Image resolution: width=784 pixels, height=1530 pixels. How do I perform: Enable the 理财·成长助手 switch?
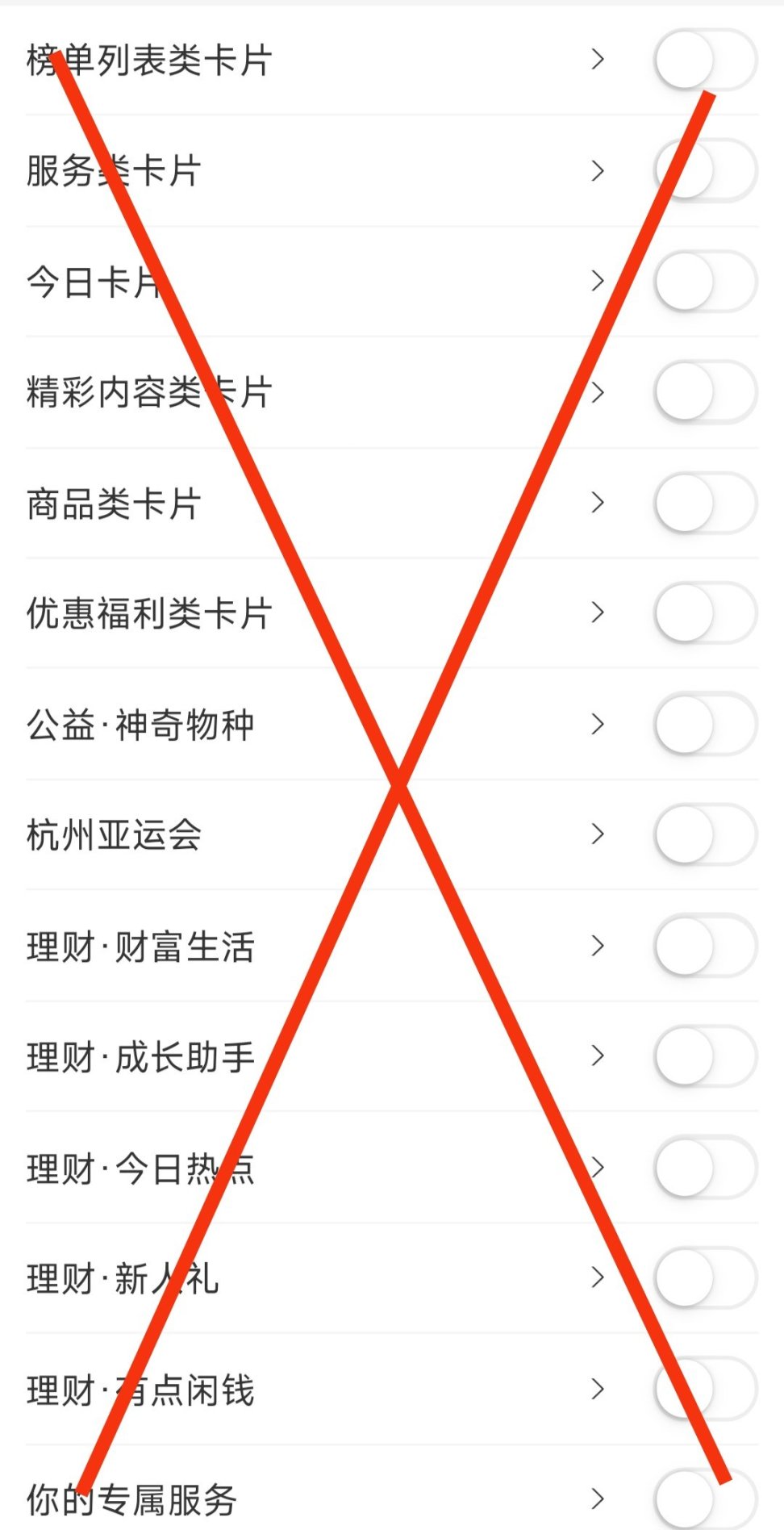pyautogui.click(x=705, y=1056)
